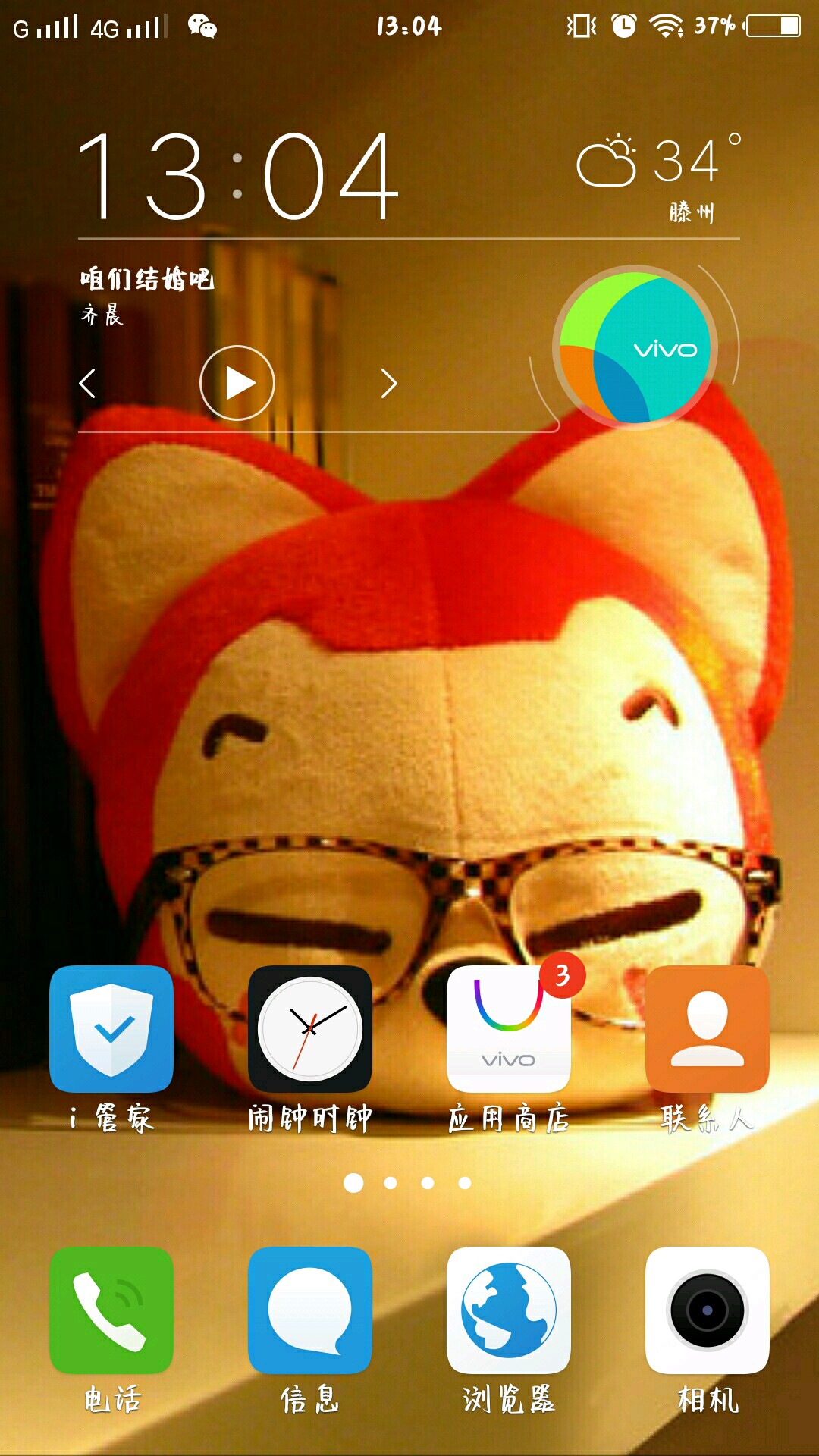Open the vivo music widget circle
This screenshot has height=1456, width=819.
pos(635,347)
